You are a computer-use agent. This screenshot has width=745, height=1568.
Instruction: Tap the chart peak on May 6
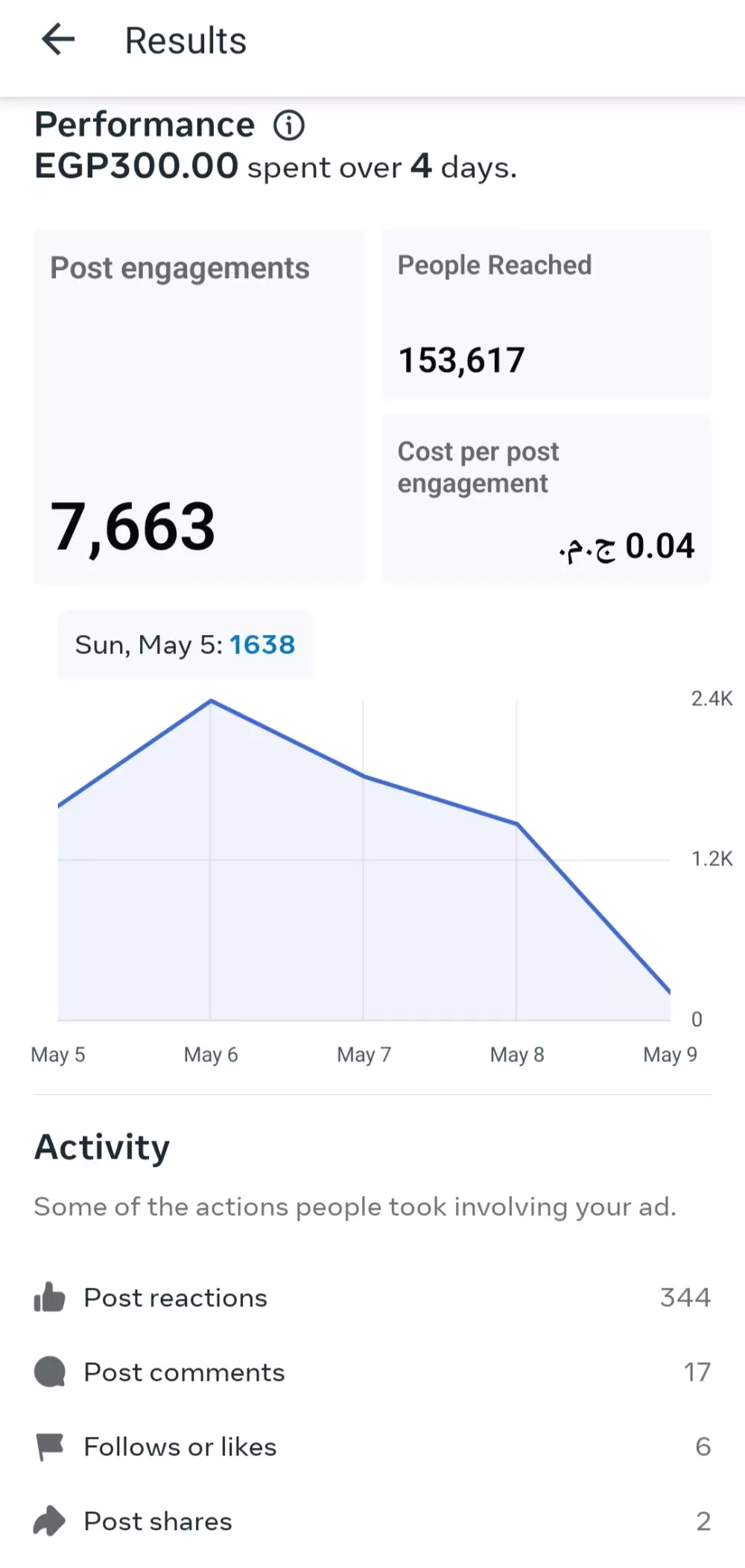tap(211, 701)
